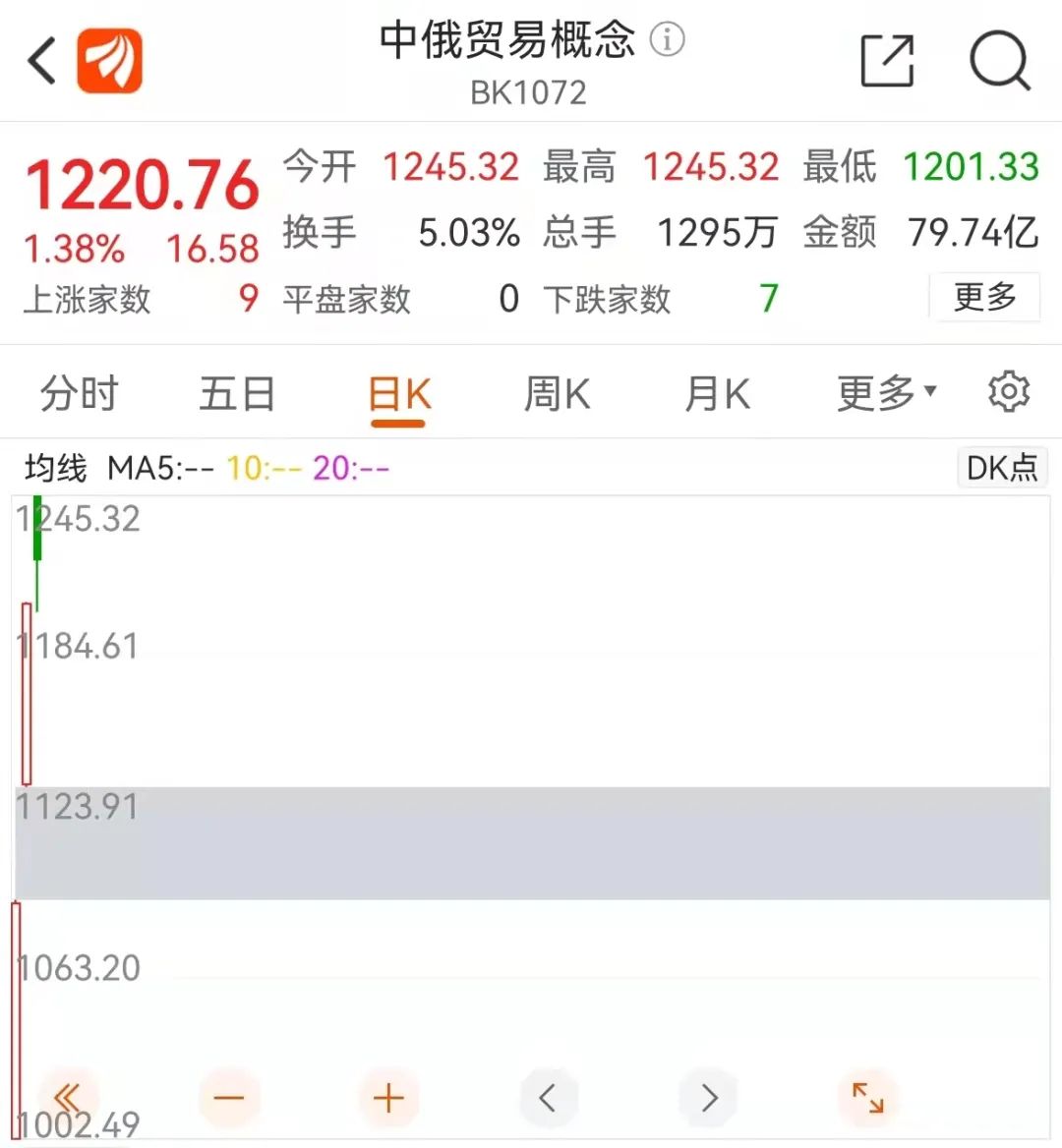This screenshot has width=1062, height=1148.
Task: Zoom out the K-line chart
Action: click(x=228, y=1097)
